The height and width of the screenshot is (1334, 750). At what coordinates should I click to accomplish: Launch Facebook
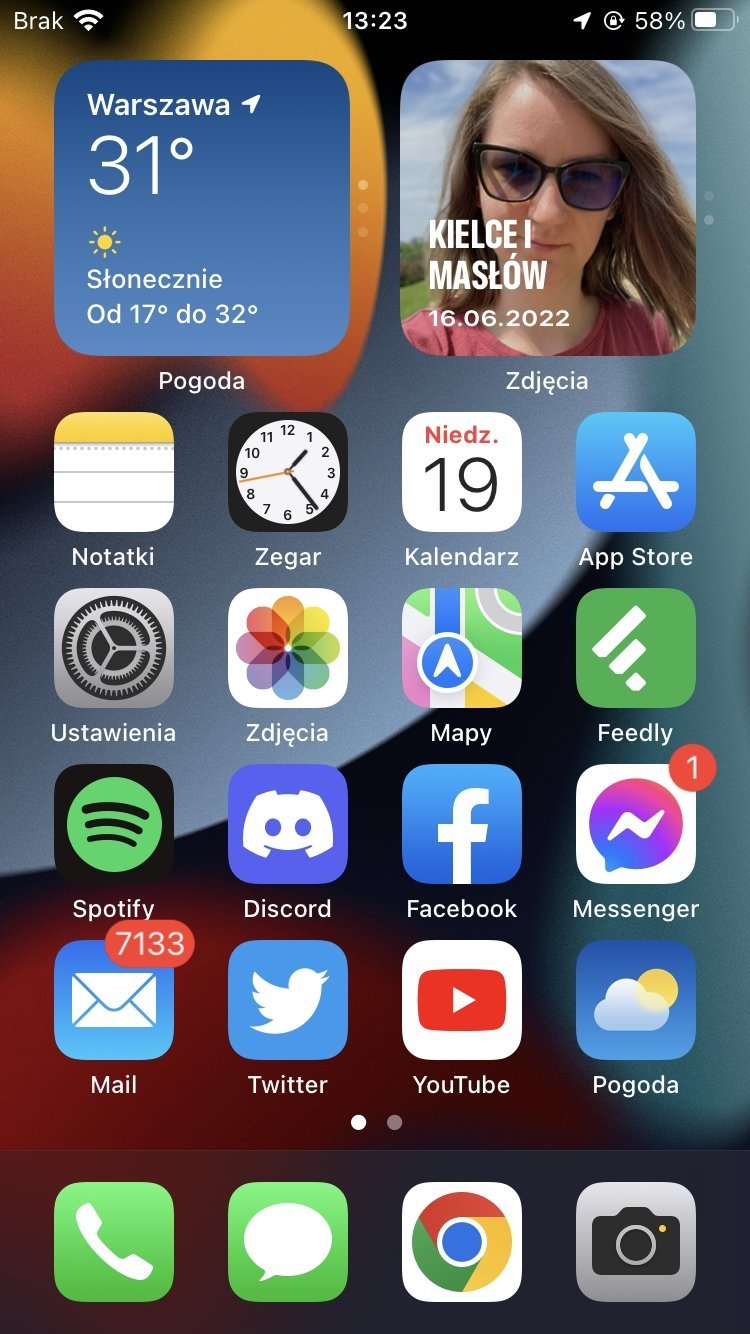(x=462, y=824)
